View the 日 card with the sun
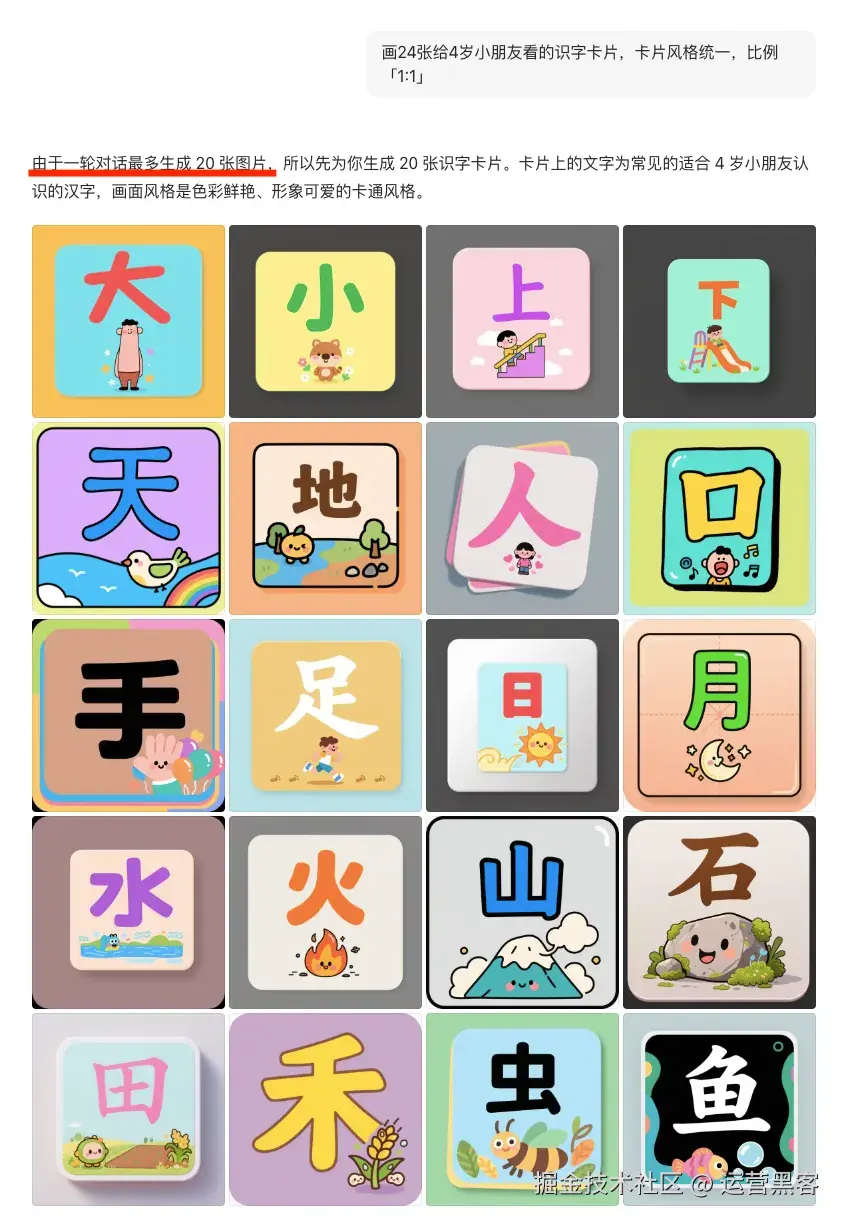The width and height of the screenshot is (847, 1225). 522,714
